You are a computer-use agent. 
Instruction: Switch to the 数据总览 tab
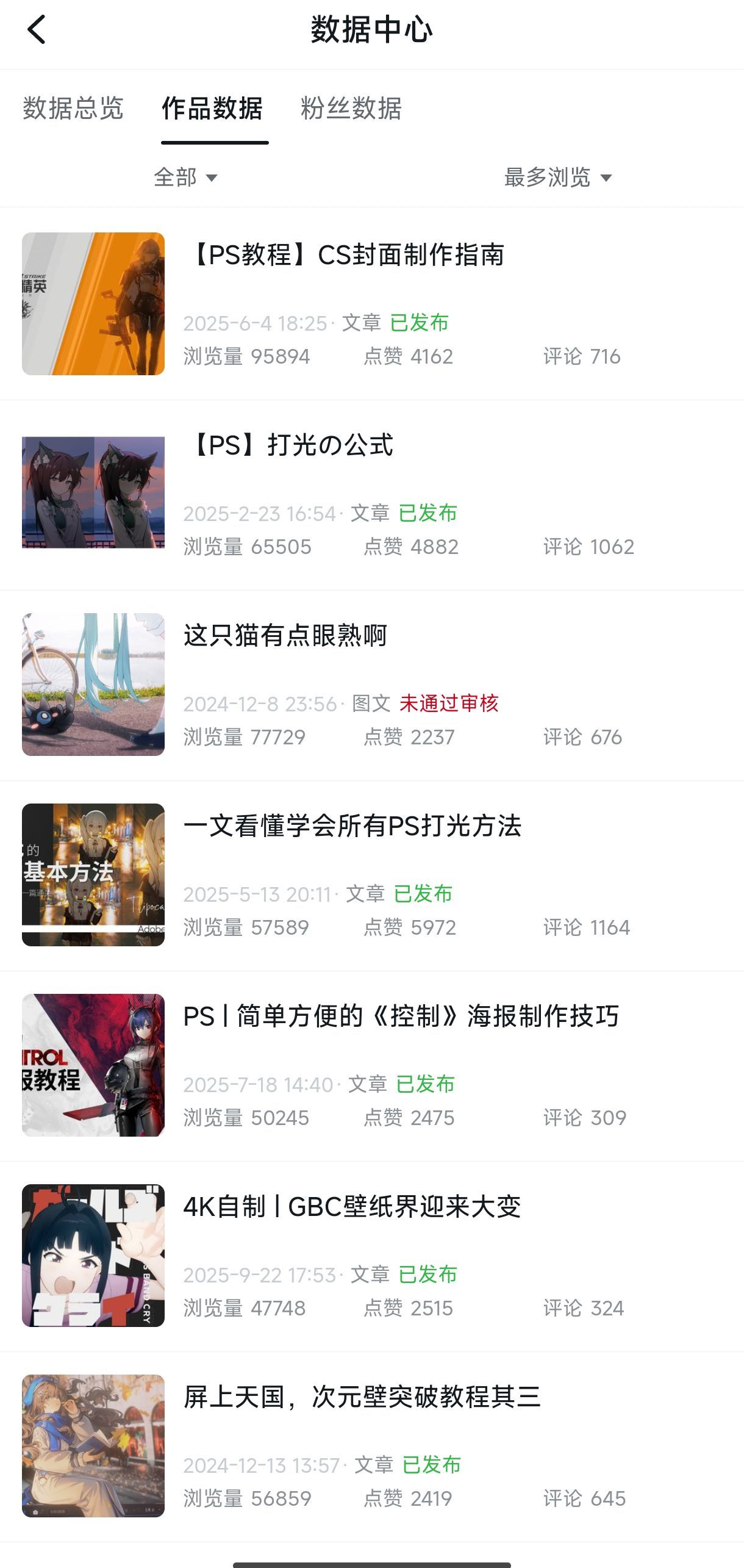(x=73, y=109)
